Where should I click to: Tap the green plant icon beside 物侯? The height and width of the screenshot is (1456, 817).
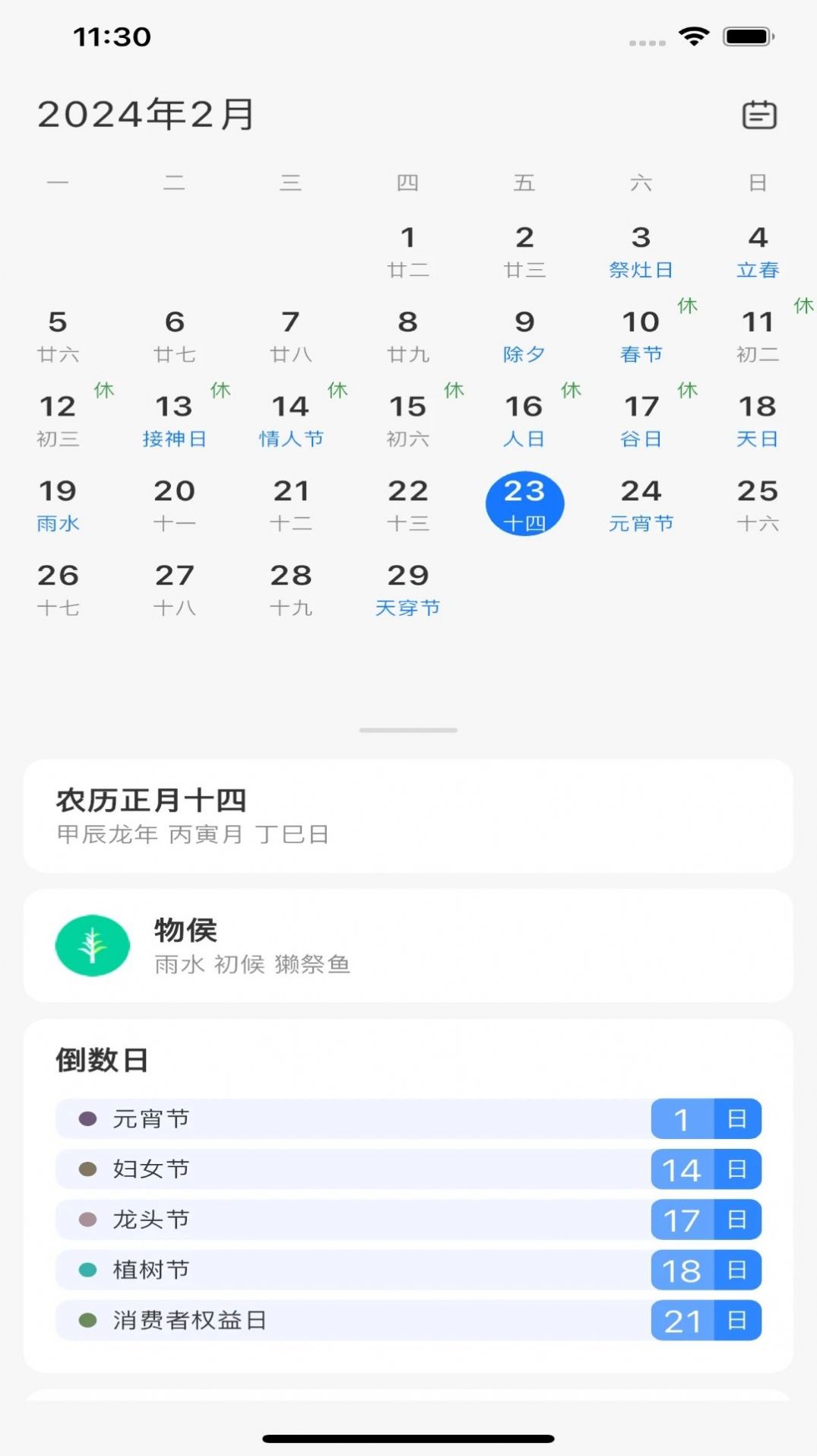92,944
